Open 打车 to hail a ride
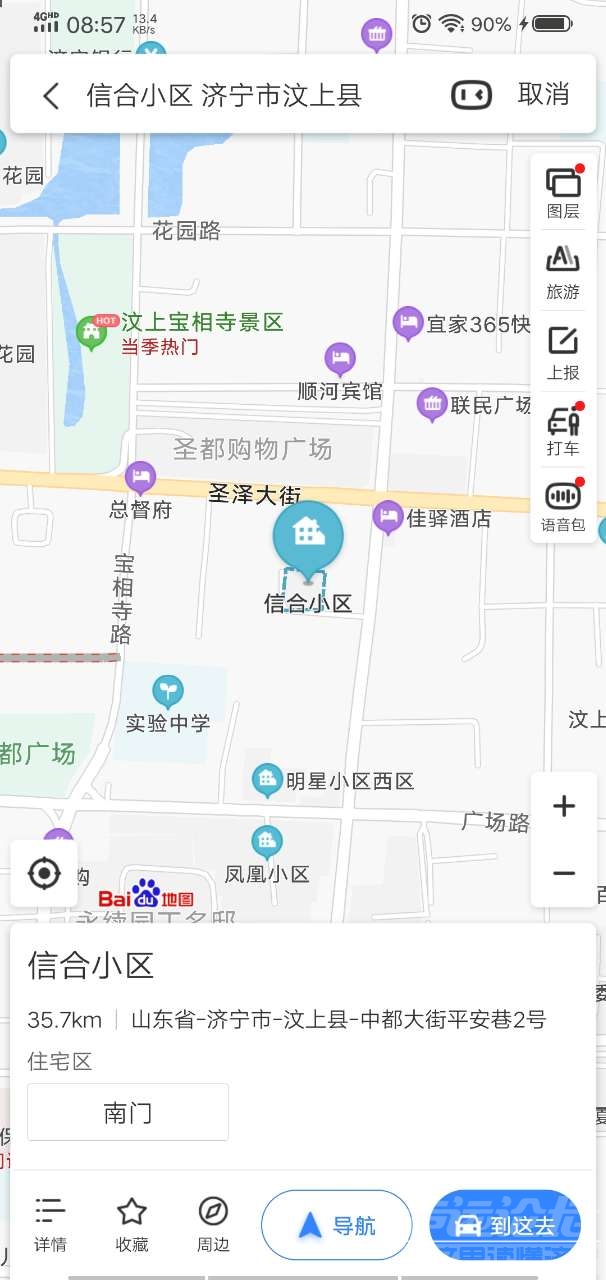Image resolution: width=606 pixels, height=1280 pixels. (563, 431)
